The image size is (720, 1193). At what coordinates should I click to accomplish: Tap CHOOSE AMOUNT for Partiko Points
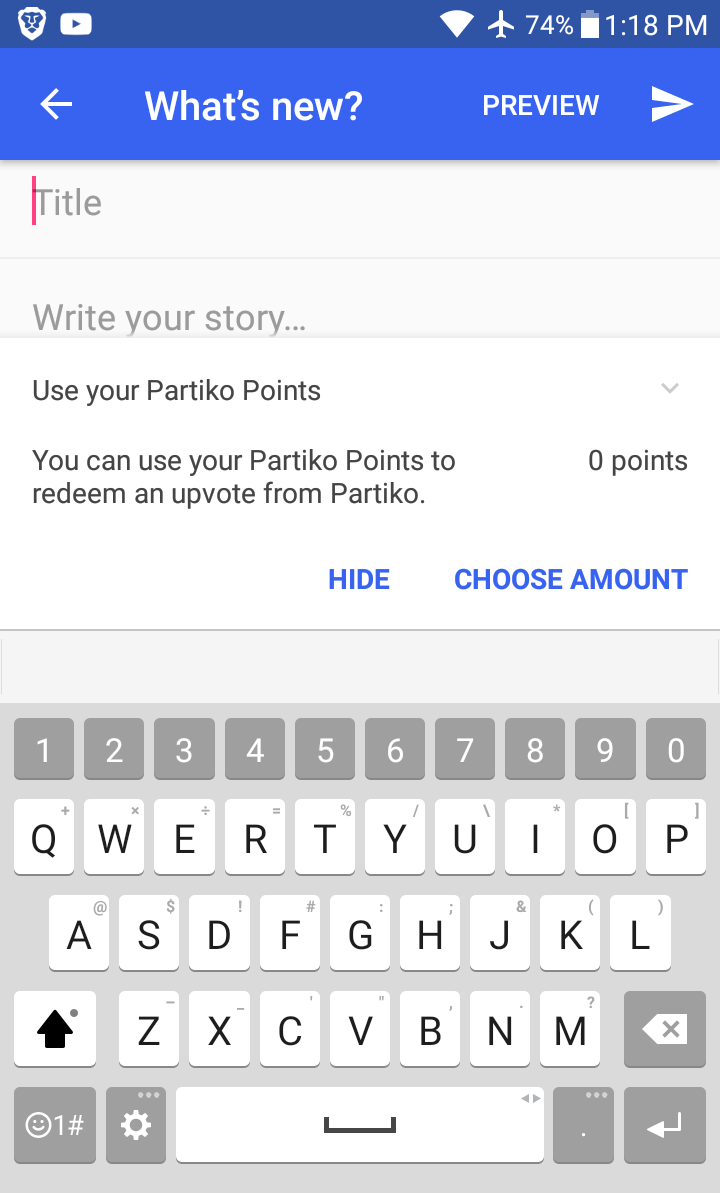coord(570,579)
